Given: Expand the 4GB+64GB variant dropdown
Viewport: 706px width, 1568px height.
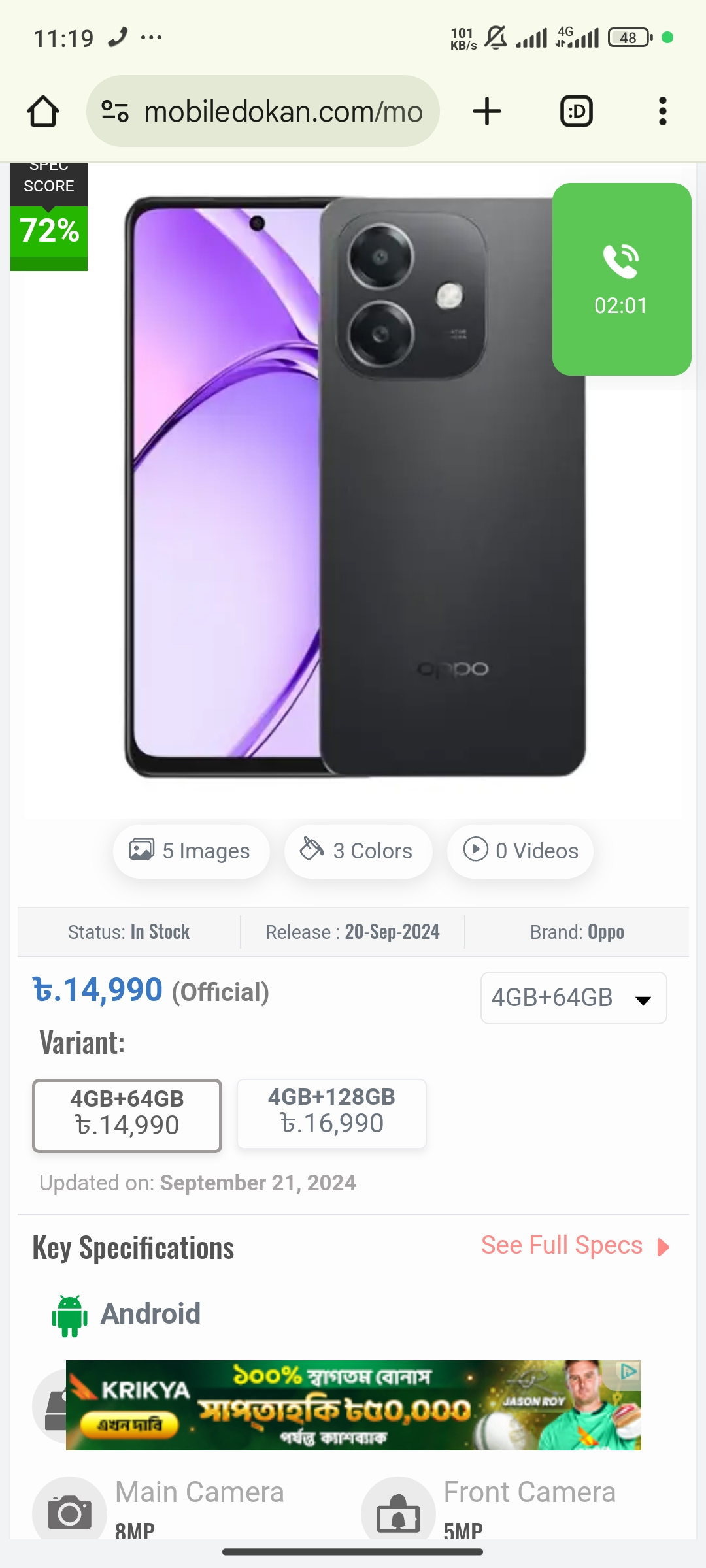Looking at the screenshot, I should (x=573, y=998).
